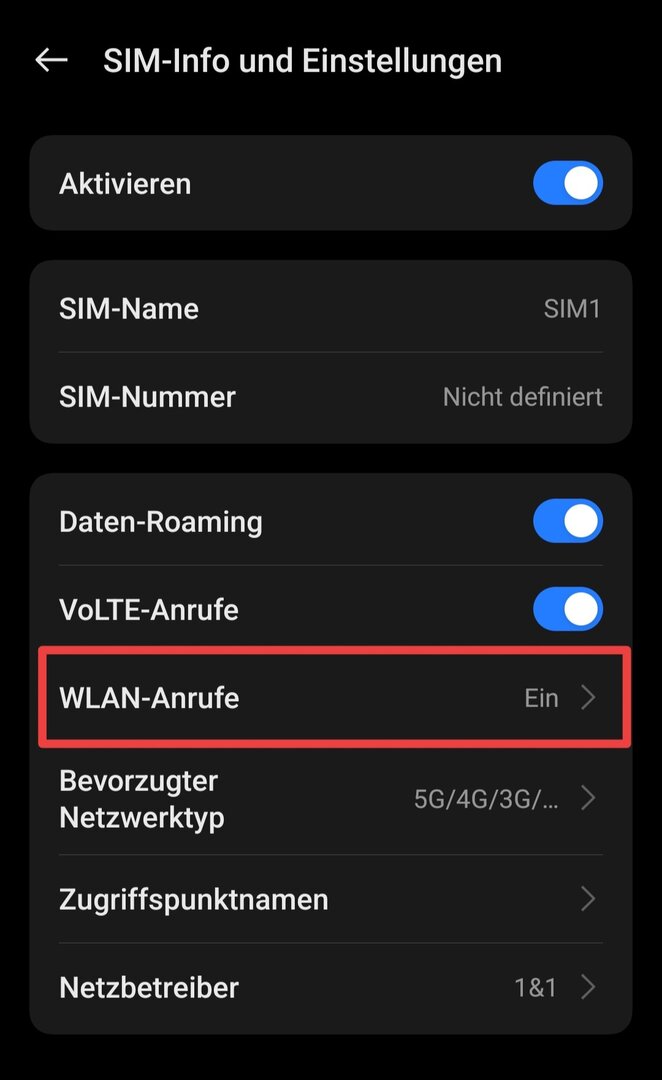Open WLAN-Anrufe settings

(330, 697)
